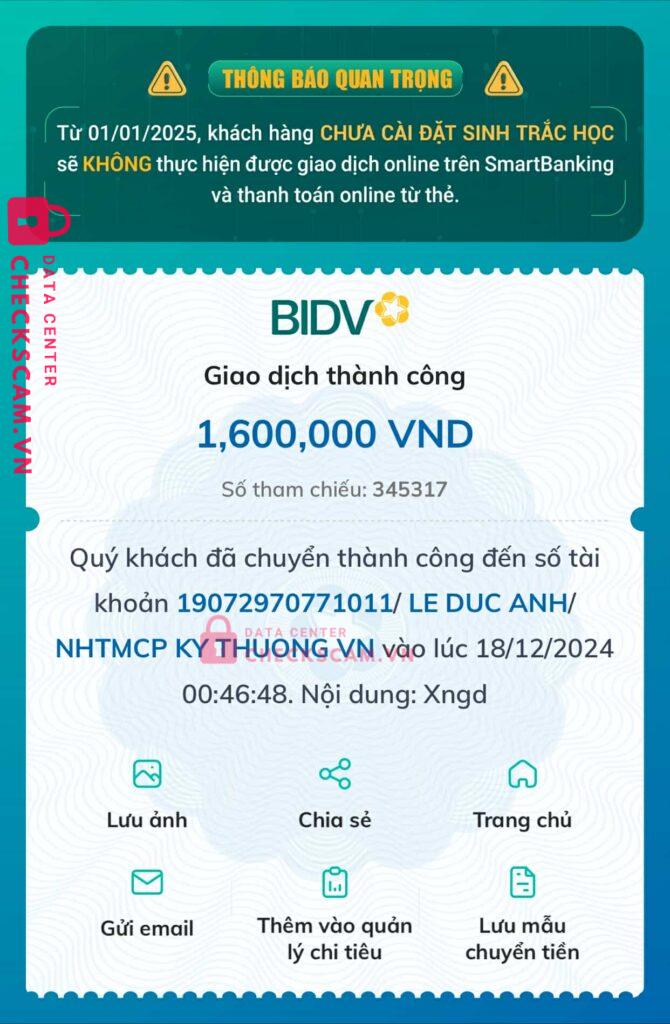Select Gửi email to send the receipt
The height and width of the screenshot is (1024, 670).
click(x=147, y=902)
